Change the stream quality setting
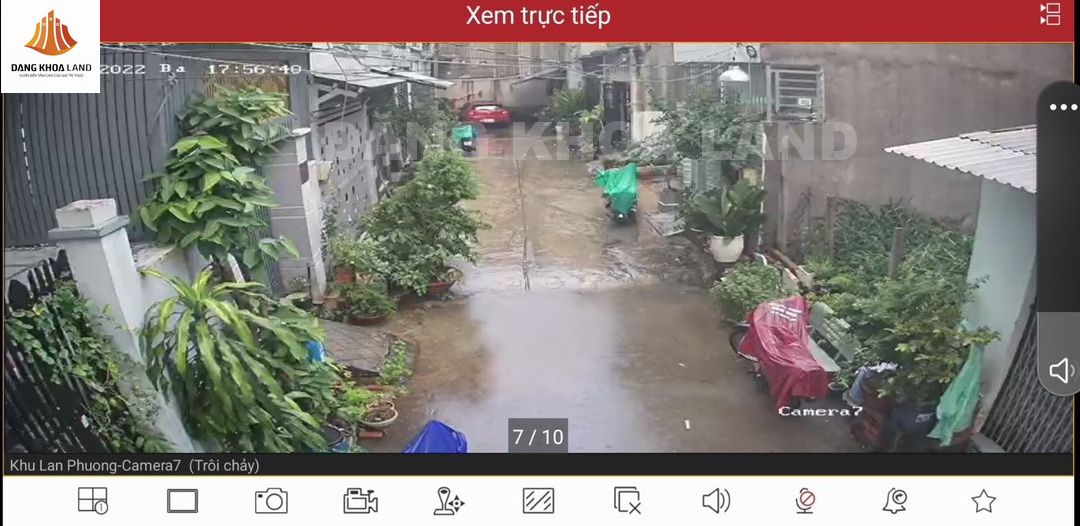Image resolution: width=1080 pixels, height=526 pixels. (x=538, y=501)
